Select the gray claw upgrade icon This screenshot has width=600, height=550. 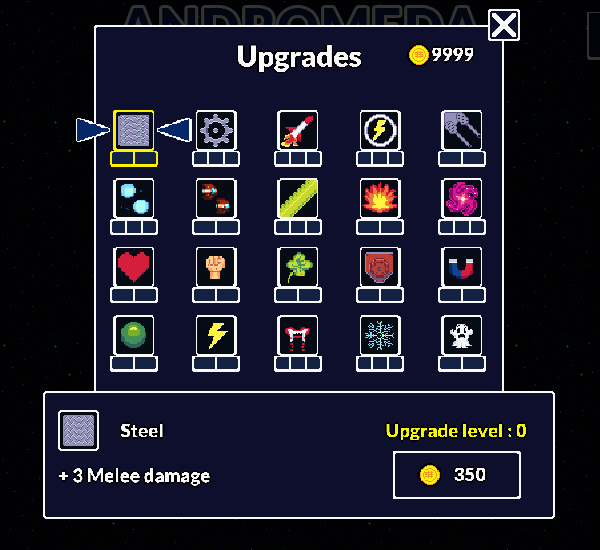[x=462, y=130]
